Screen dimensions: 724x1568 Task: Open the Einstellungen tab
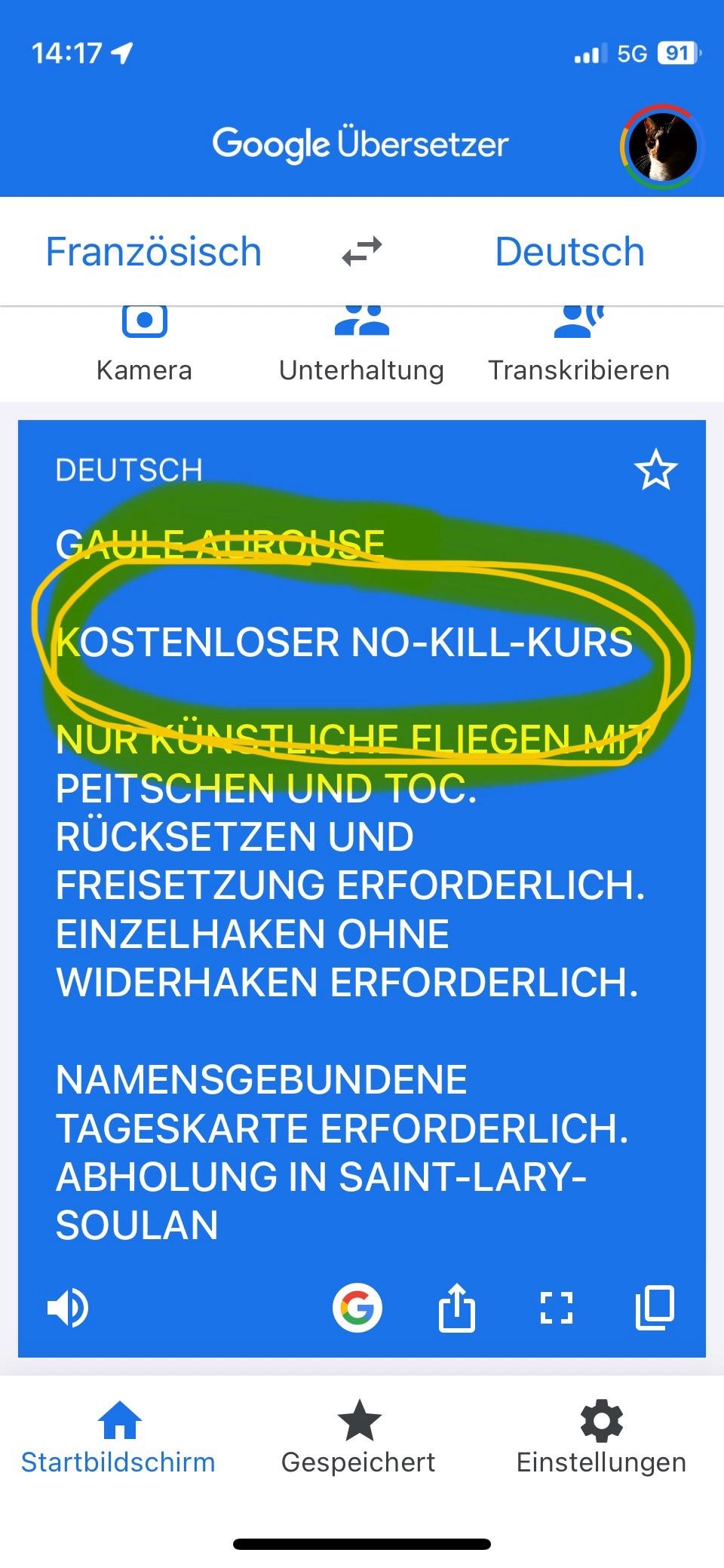601,1437
